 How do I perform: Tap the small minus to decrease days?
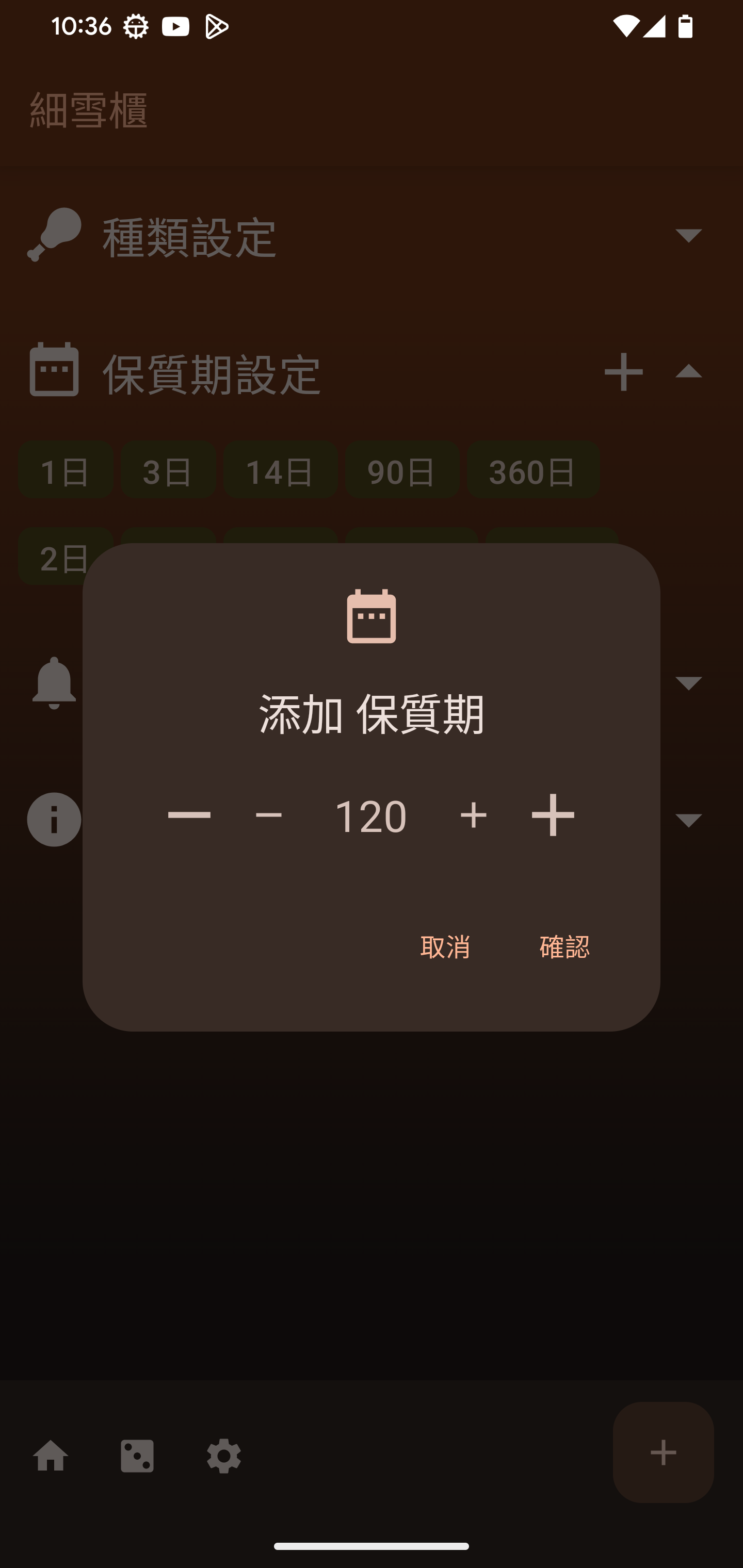[269, 815]
